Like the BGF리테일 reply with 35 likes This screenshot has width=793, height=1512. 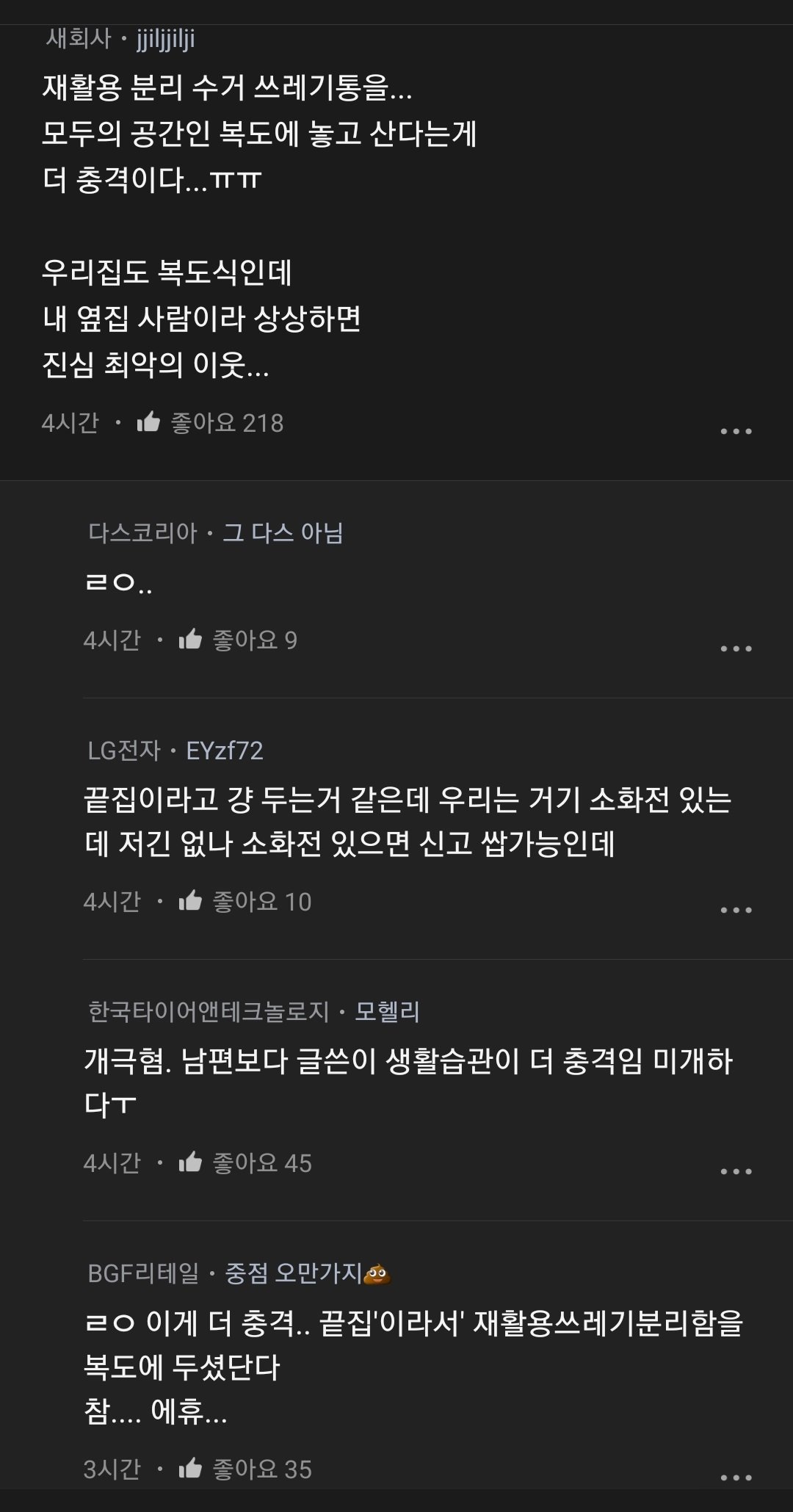(x=191, y=1469)
